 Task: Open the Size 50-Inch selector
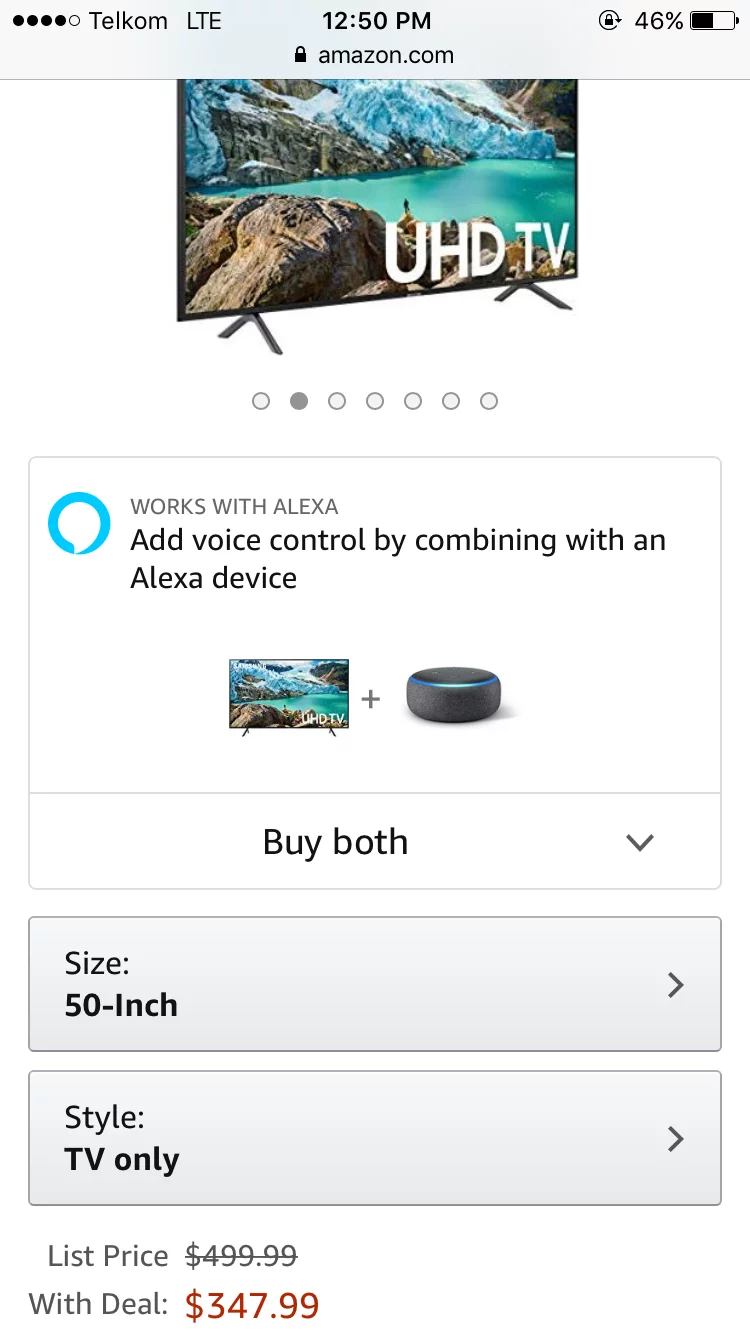click(375, 984)
